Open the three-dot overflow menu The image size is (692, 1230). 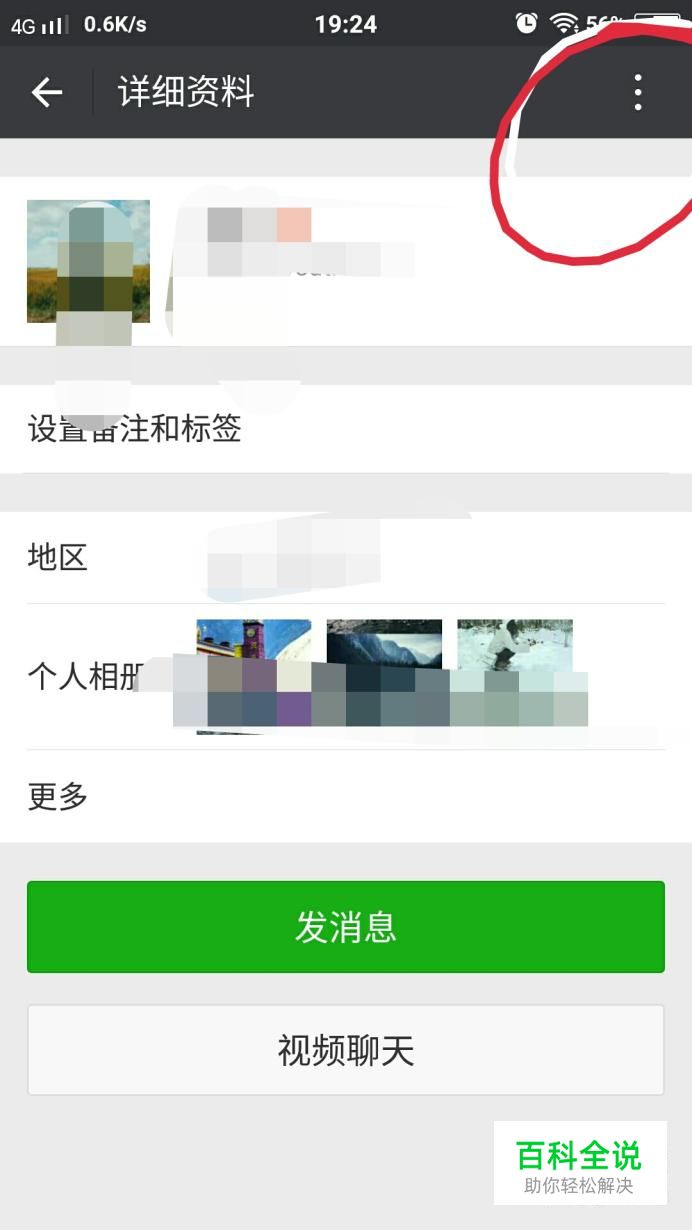[x=637, y=93]
